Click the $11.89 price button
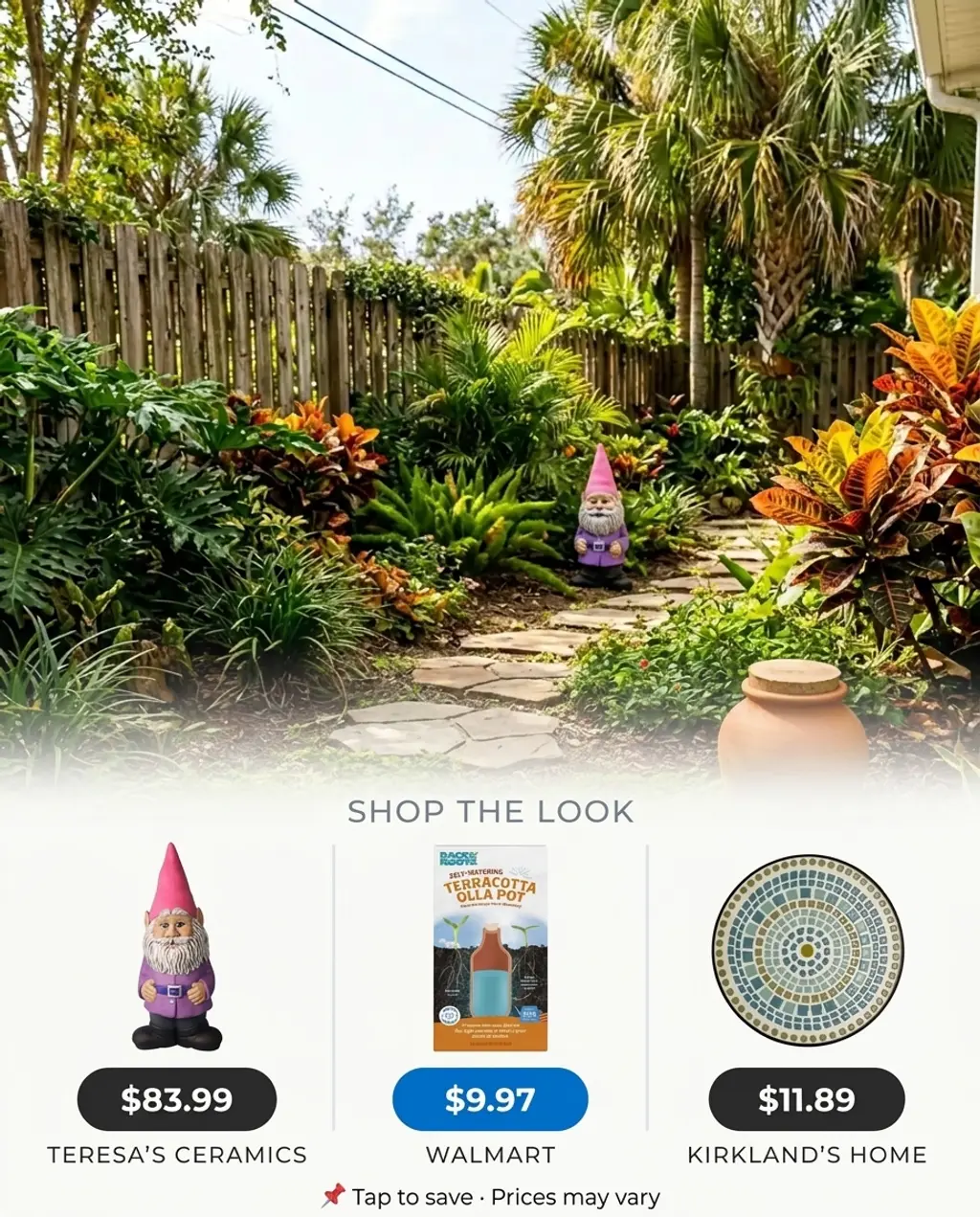Screen dimensions: 980x1217 (805, 1101)
